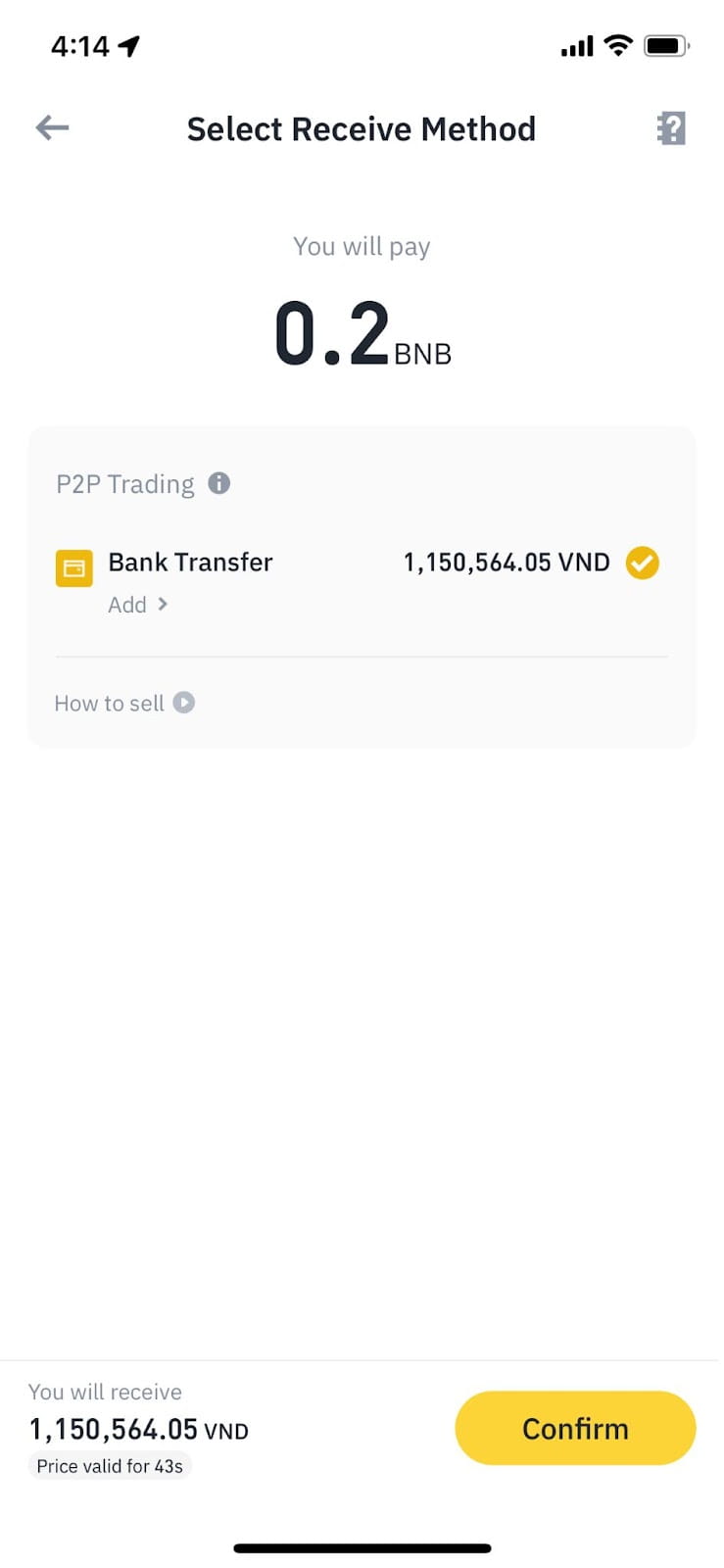Viewport: 724px width, 1568px height.
Task: Confirm the sell order
Action: click(575, 1428)
